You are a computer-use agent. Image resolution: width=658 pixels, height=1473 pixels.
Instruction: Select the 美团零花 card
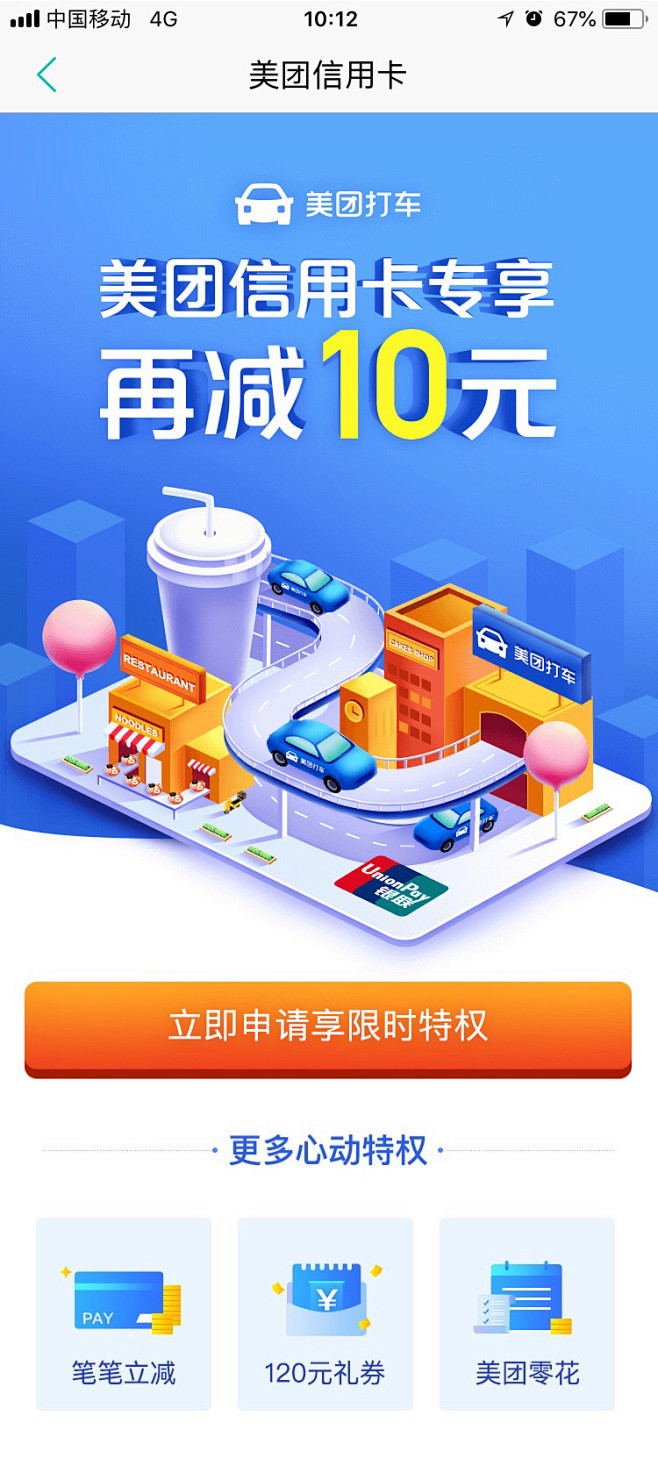pos(527,1314)
